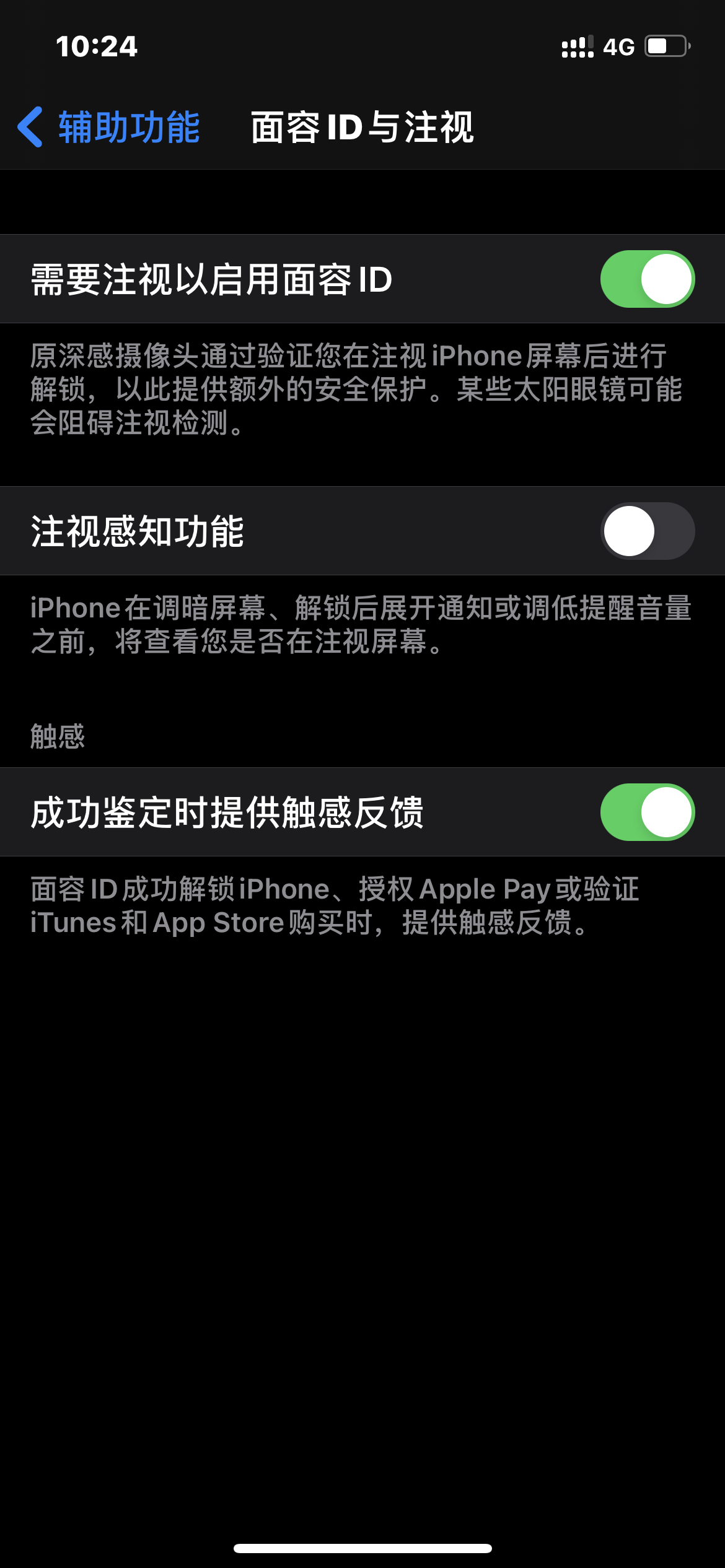
Task: Turn off 成功鉴定时提供触感反馈
Action: tap(647, 812)
